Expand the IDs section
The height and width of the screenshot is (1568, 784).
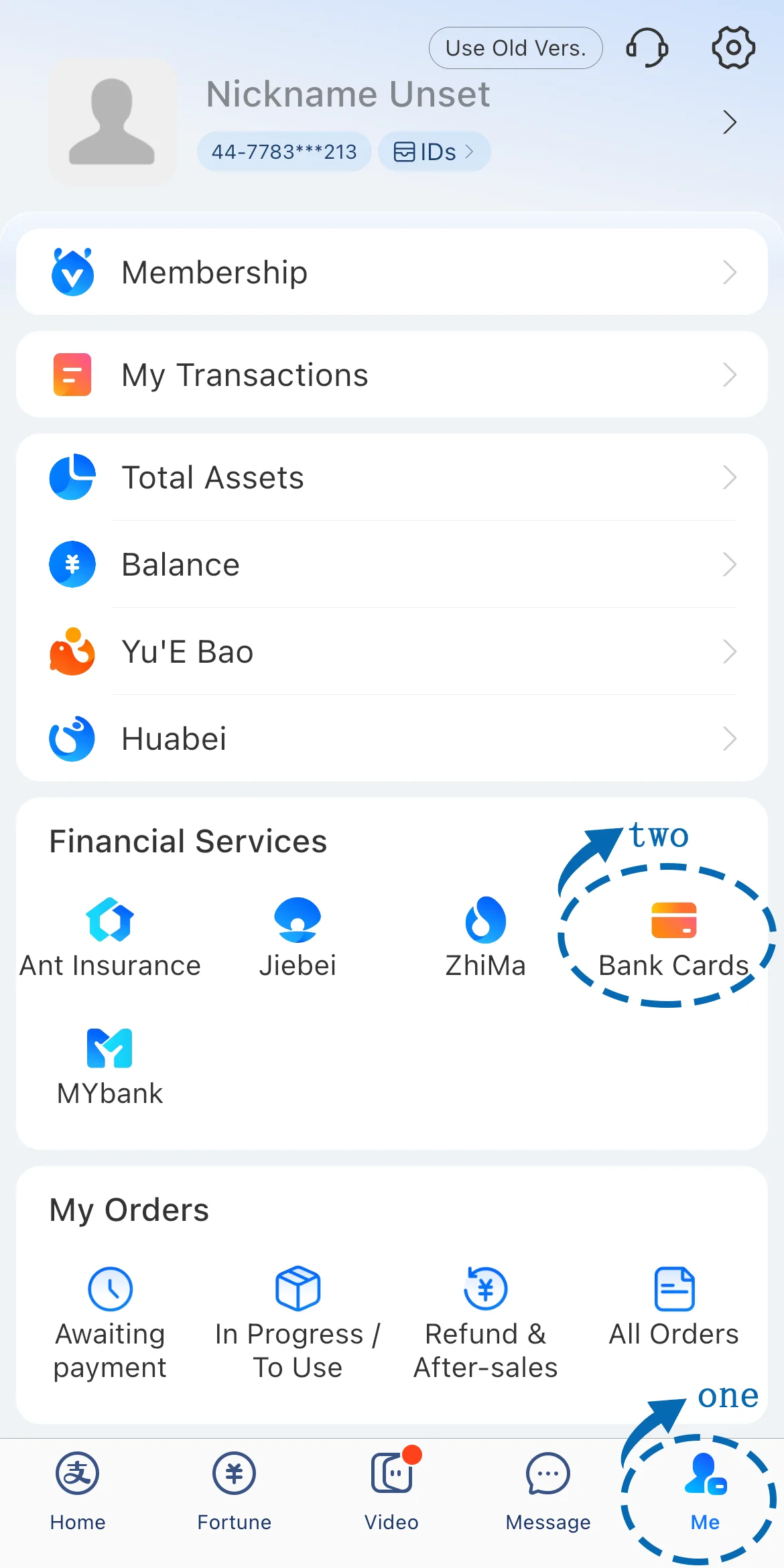point(434,151)
